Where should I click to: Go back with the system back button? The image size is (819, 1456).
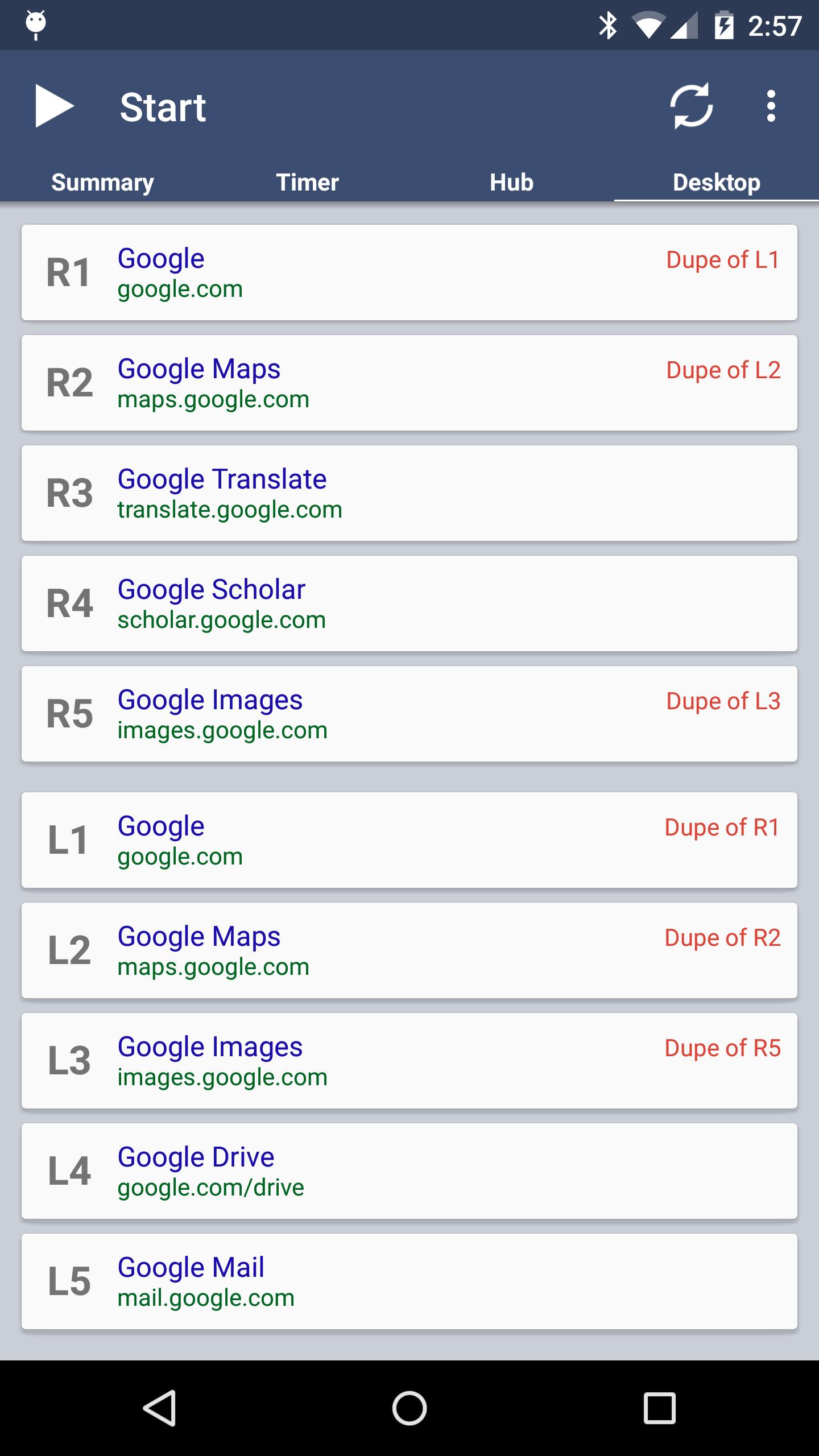click(x=159, y=1408)
